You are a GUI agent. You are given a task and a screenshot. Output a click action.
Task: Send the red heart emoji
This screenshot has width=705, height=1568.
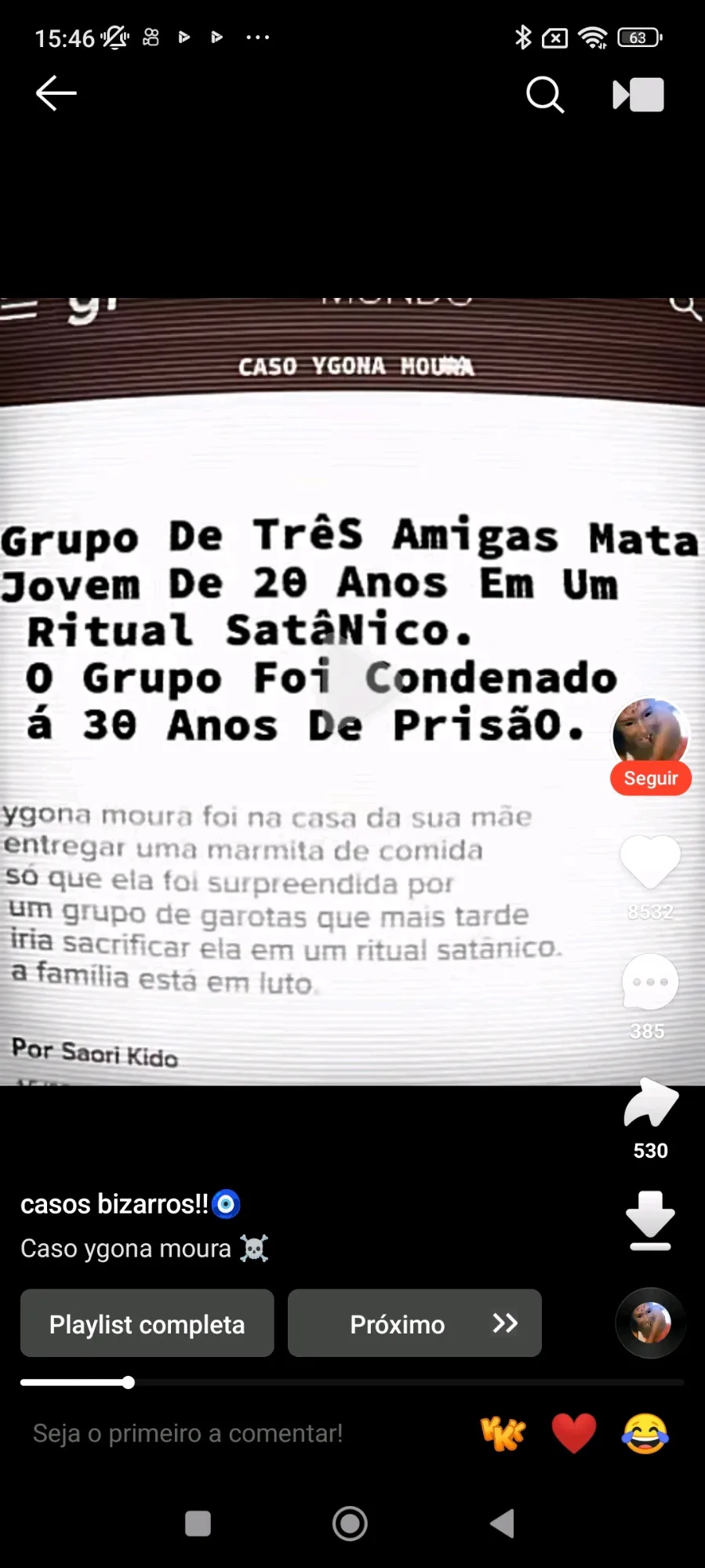tap(574, 1434)
